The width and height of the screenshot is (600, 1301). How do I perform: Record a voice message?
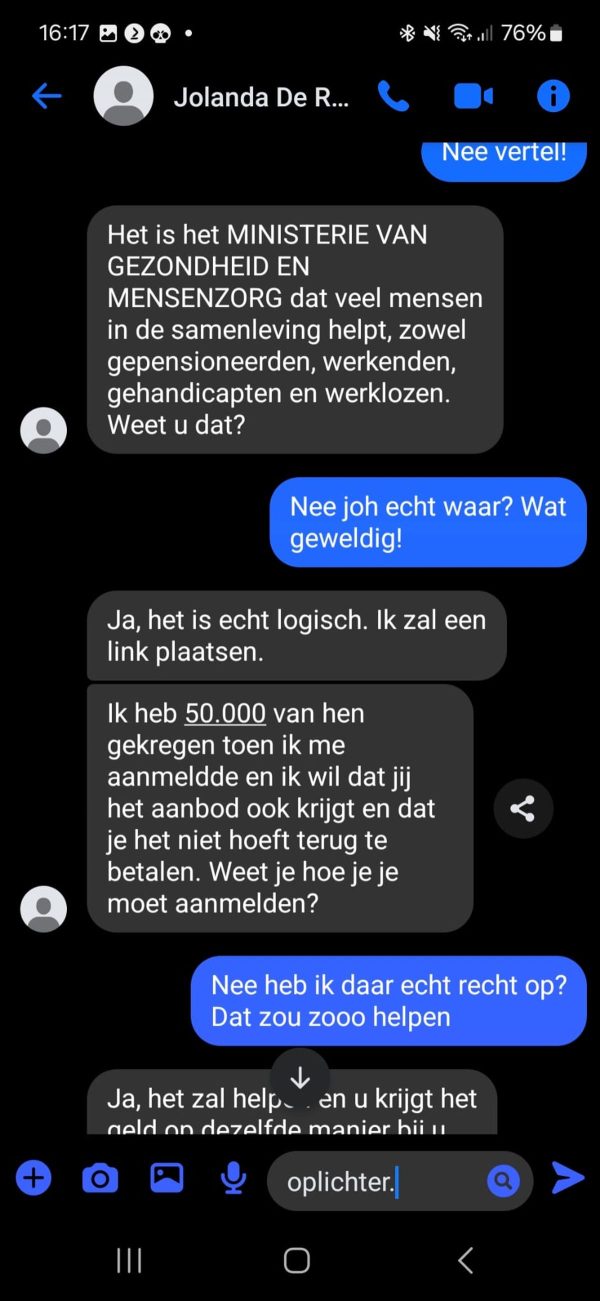coord(233,1179)
